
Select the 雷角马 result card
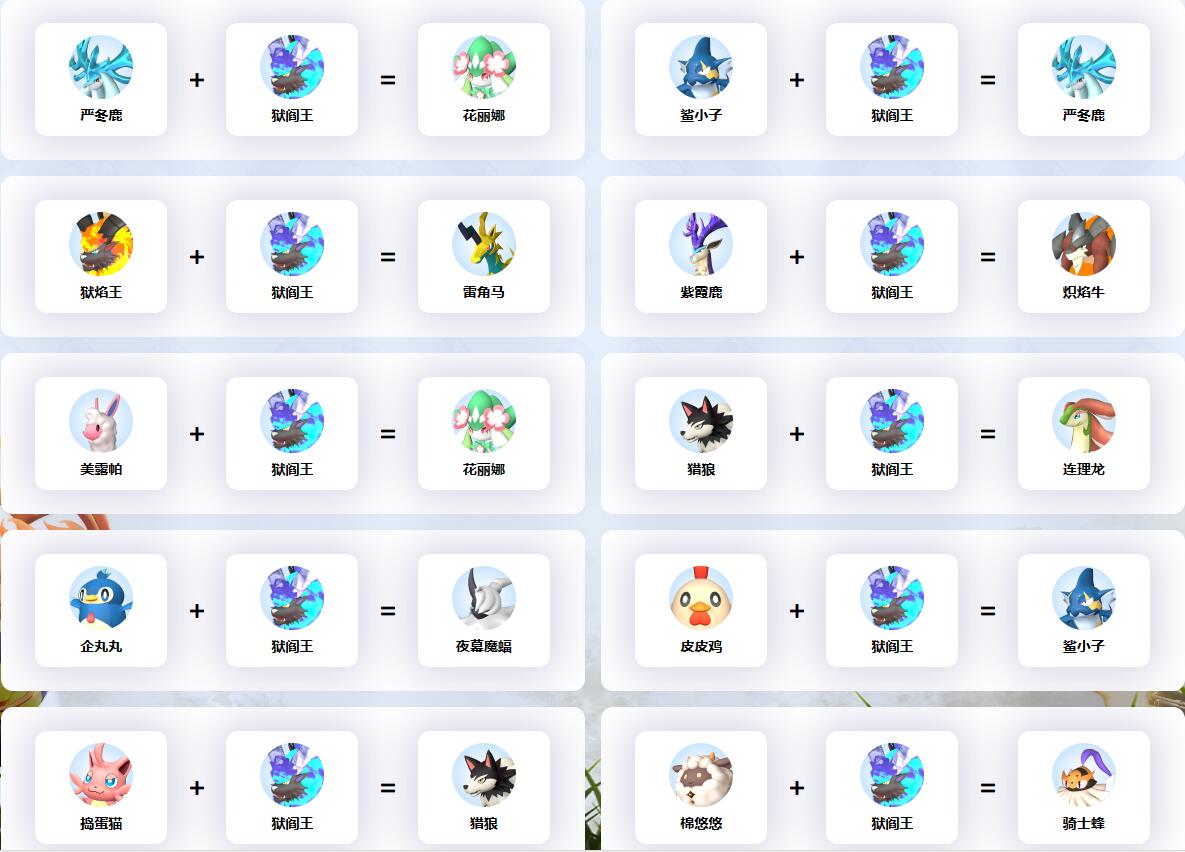click(484, 256)
